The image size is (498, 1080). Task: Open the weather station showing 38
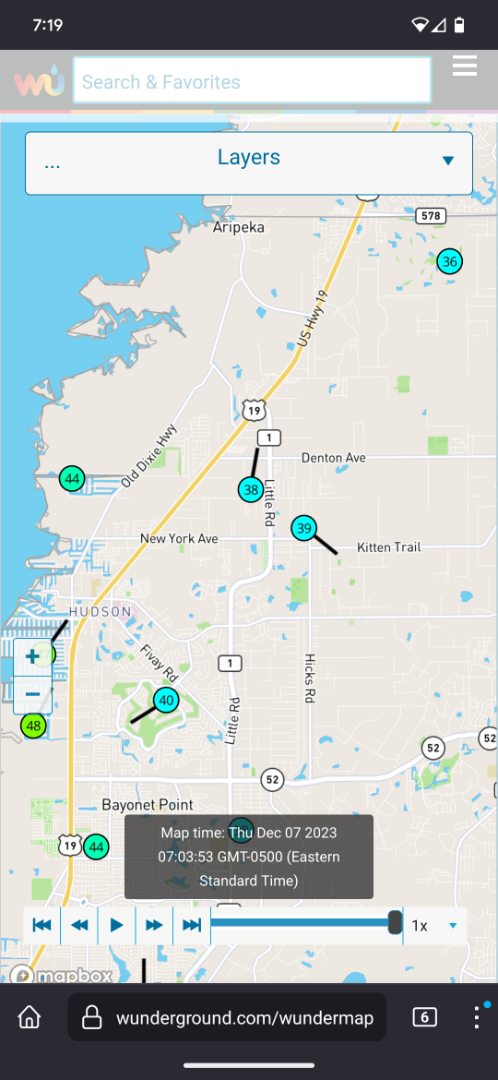click(251, 490)
